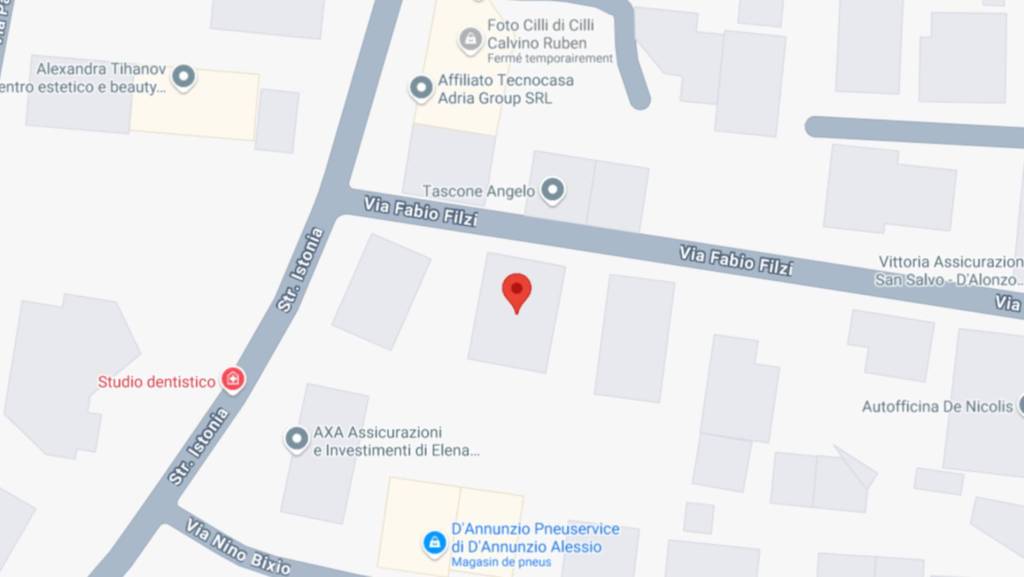Select AXA Assicurazioni e Investimenti marker
1024x577 pixels.
296,439
